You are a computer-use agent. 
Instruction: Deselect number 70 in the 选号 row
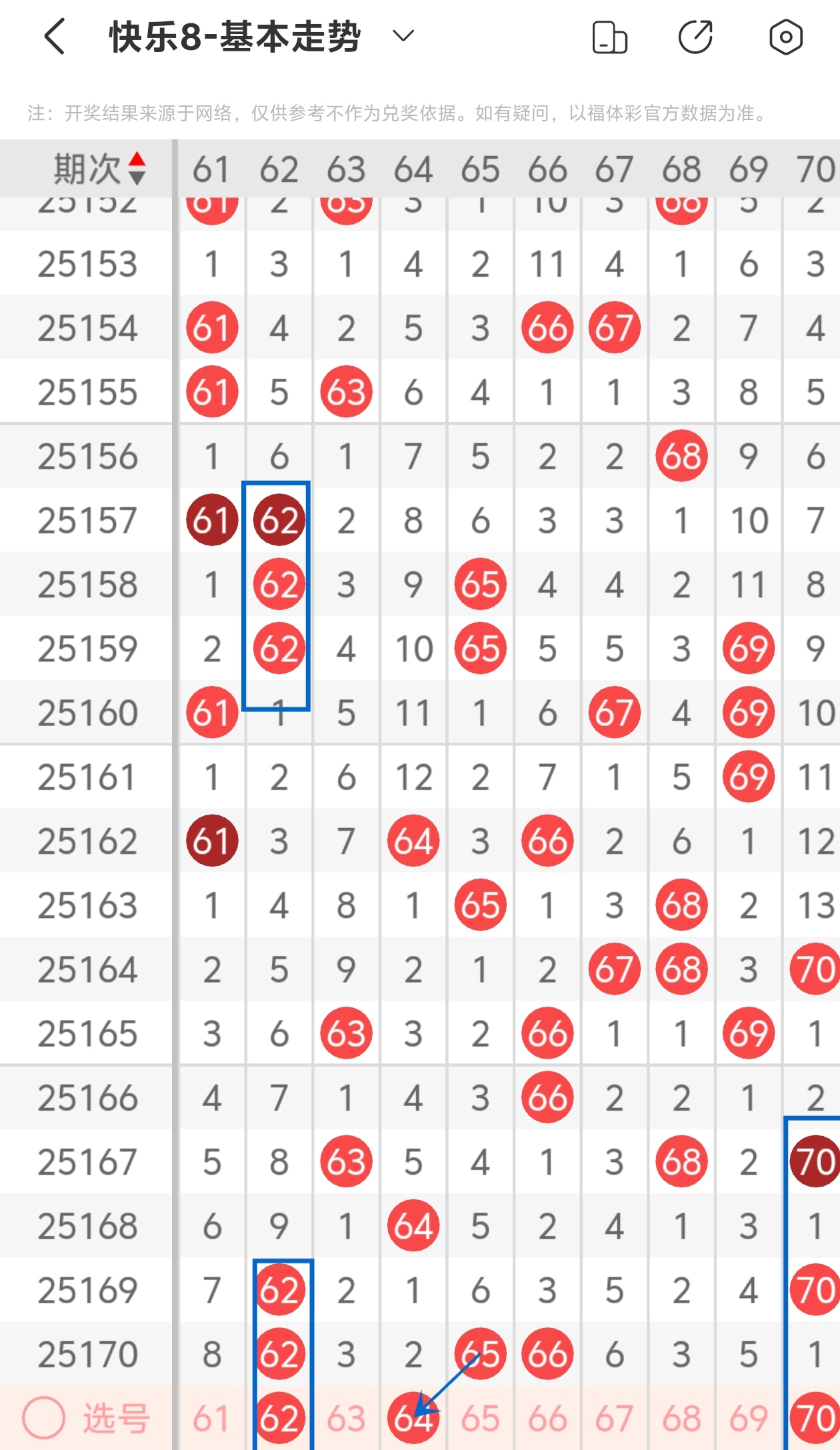815,1418
